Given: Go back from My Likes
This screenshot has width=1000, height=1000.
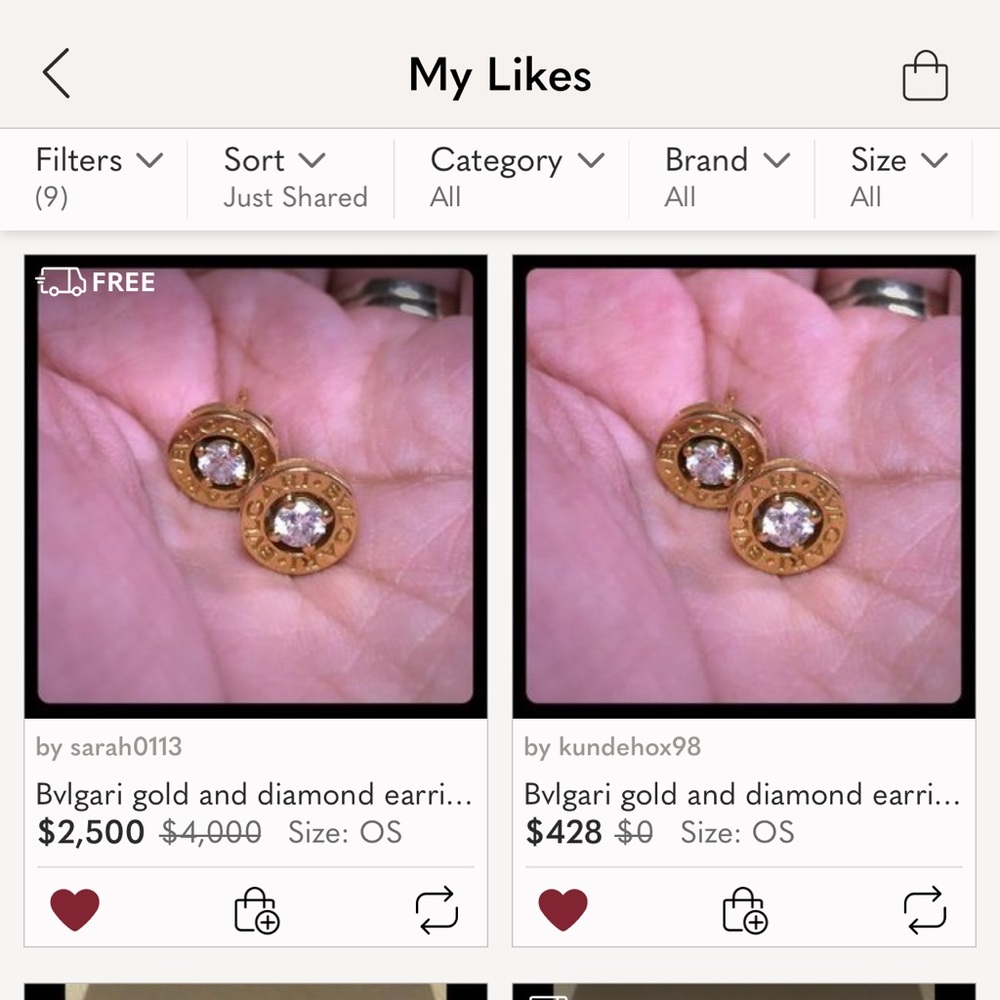Looking at the screenshot, I should click(x=57, y=75).
